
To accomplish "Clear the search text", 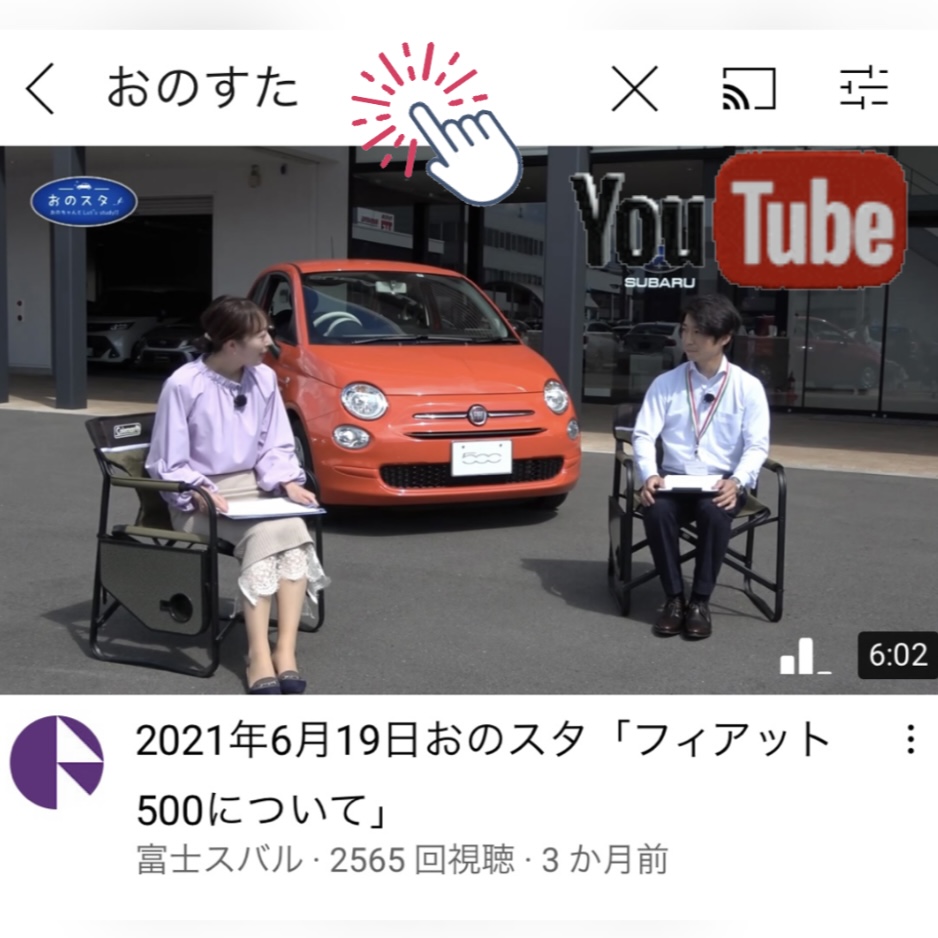I will pos(635,90).
